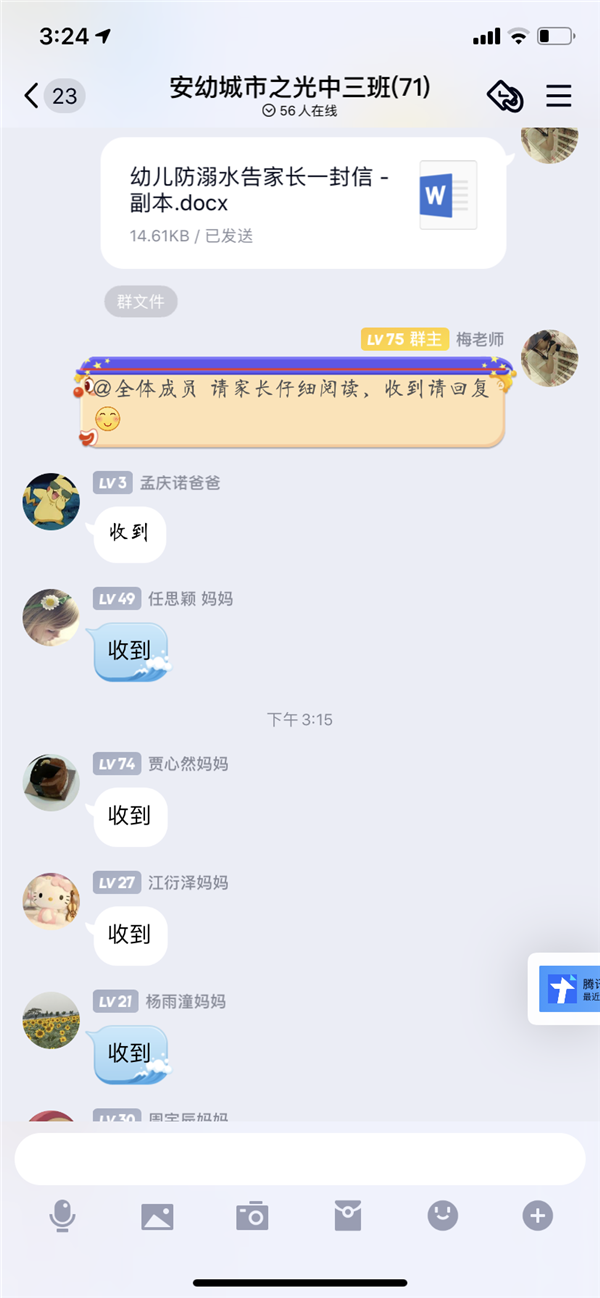Open the camera to take a photo
Screen dimensions: 600x1298
(252, 1216)
